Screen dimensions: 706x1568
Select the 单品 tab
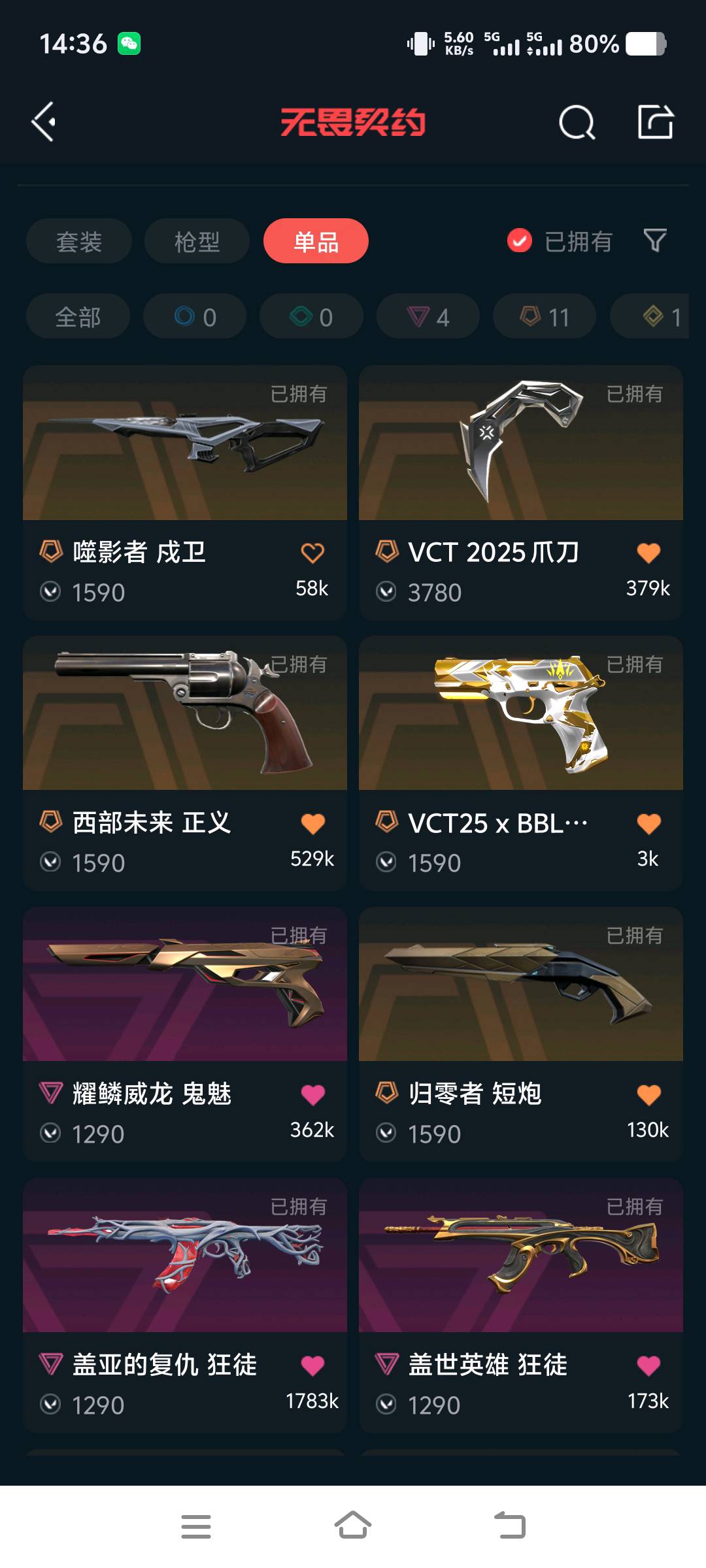click(316, 241)
